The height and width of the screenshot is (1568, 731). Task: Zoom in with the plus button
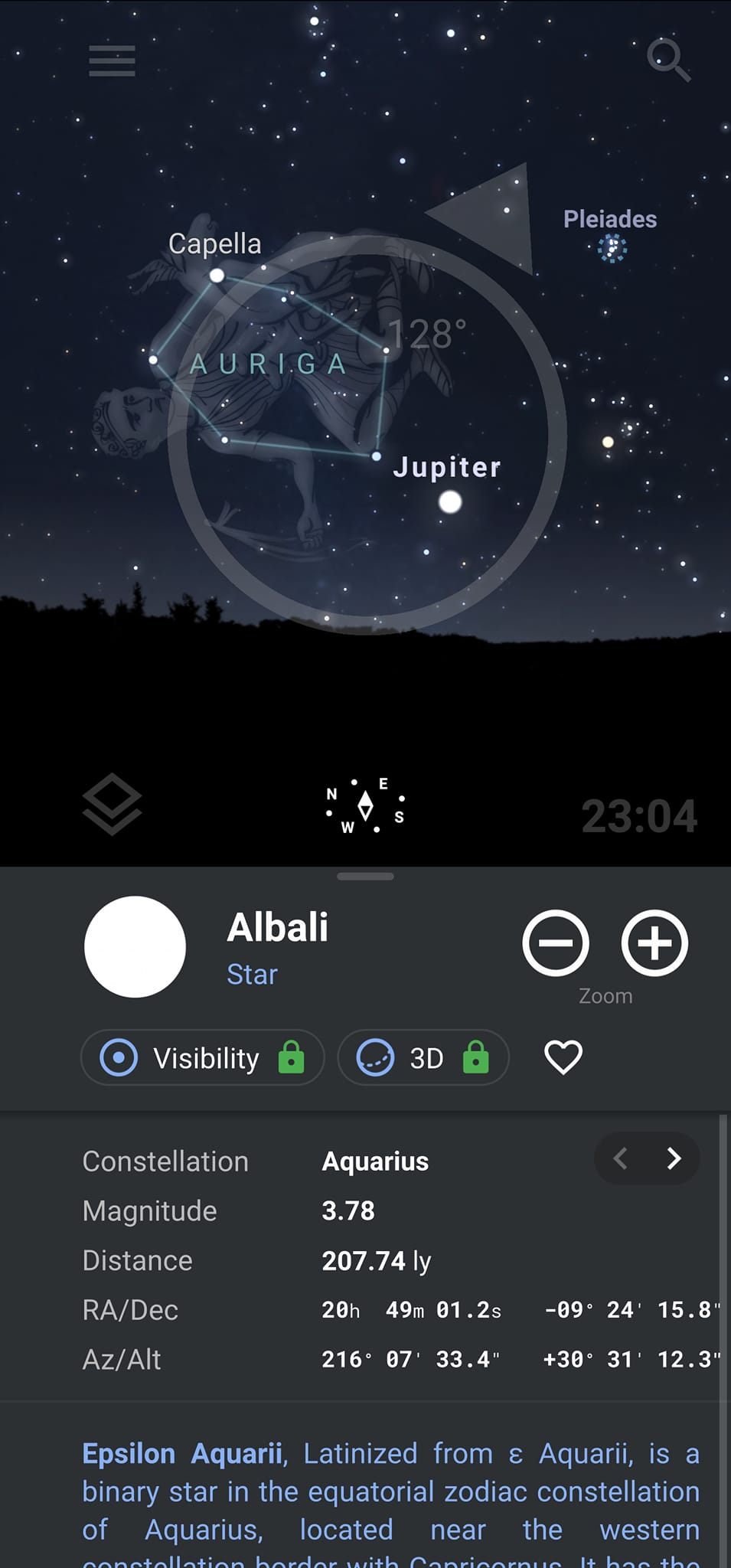coord(654,942)
